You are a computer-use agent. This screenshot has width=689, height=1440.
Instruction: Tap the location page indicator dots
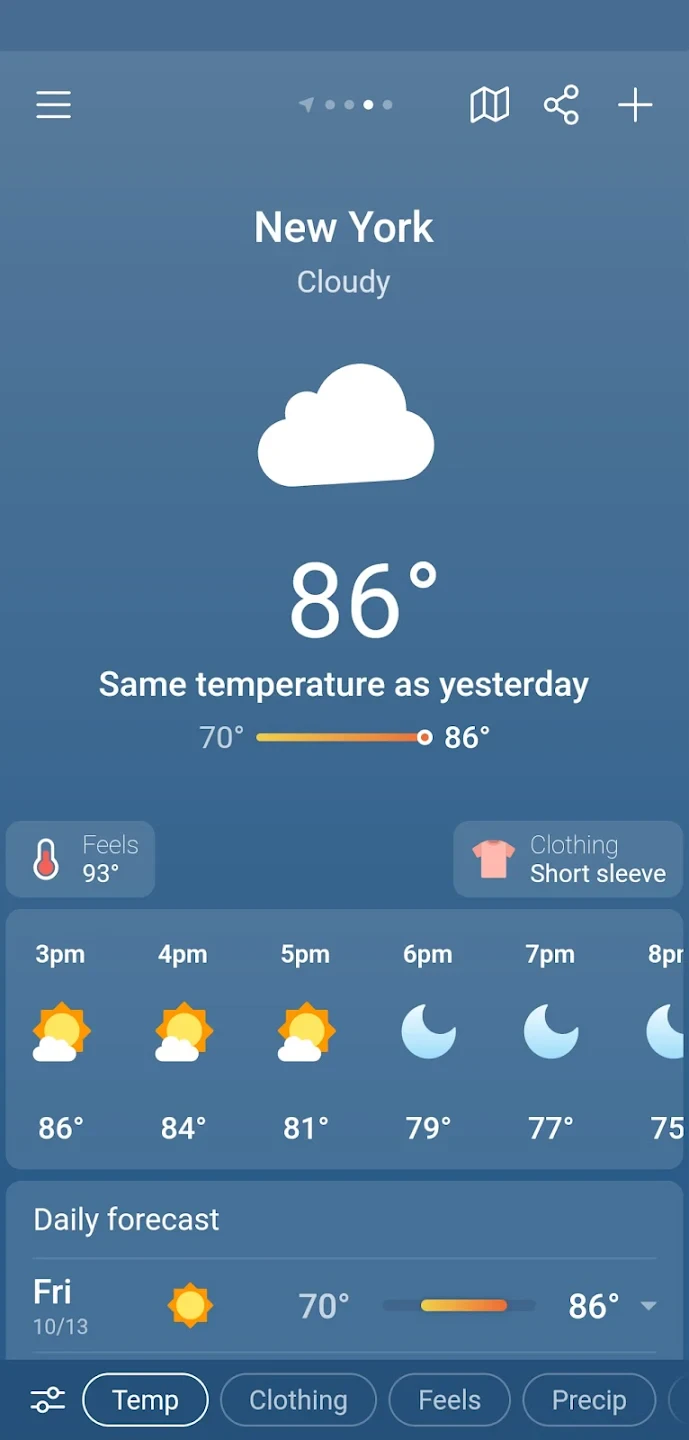347,105
